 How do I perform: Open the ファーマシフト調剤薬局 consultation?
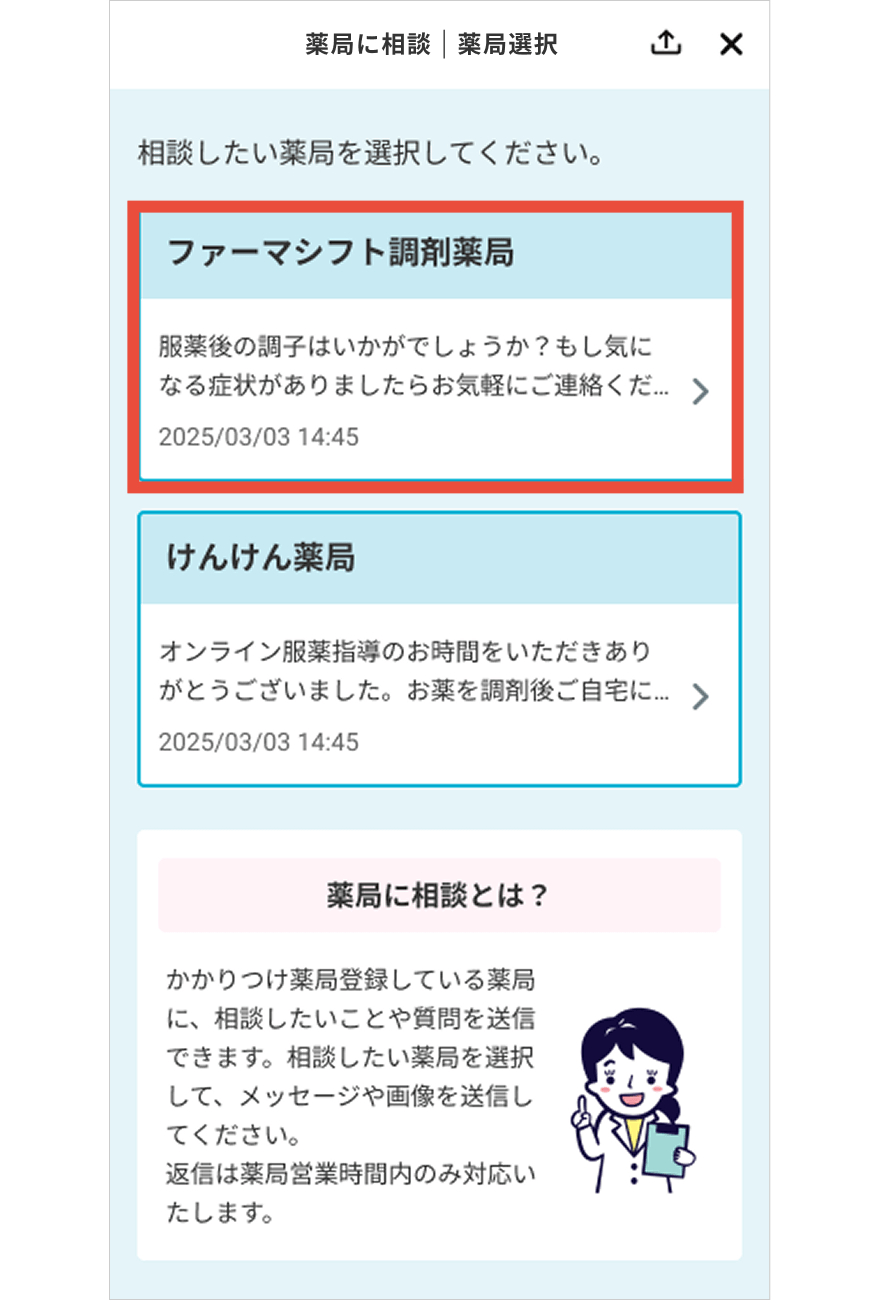click(437, 347)
